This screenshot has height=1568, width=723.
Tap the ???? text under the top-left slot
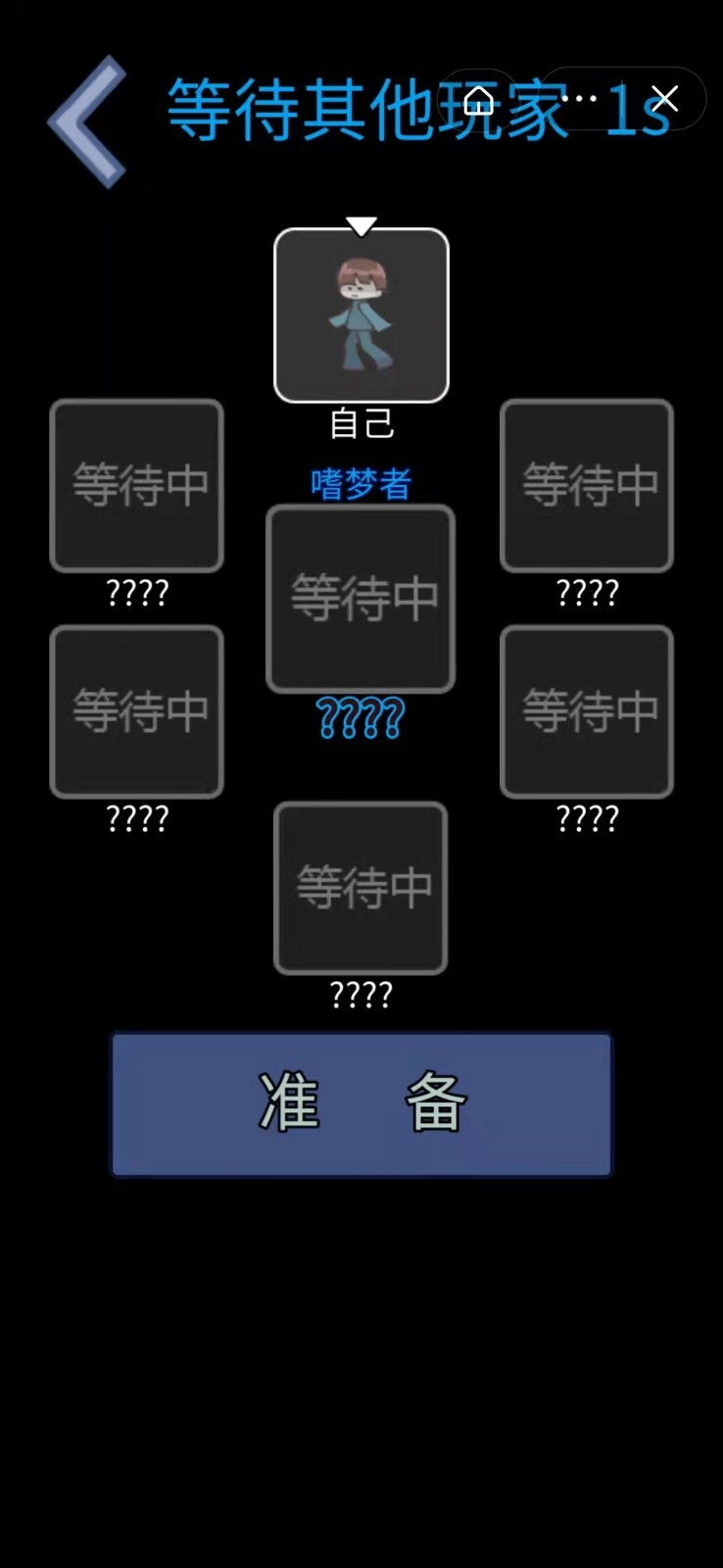click(136, 592)
